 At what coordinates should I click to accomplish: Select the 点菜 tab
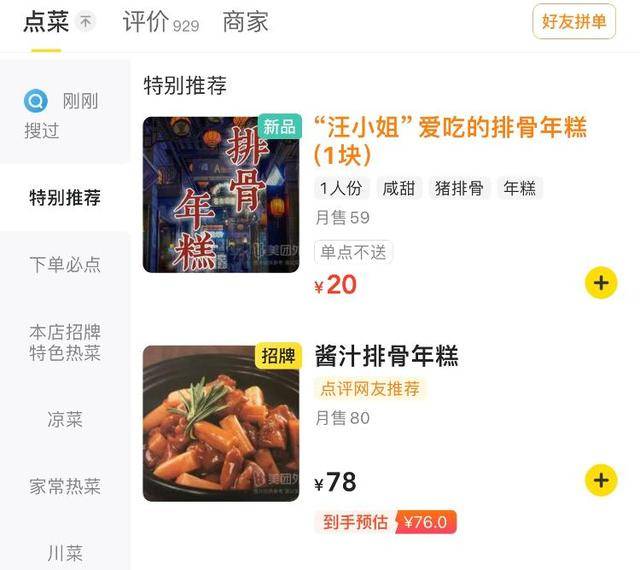tap(46, 22)
